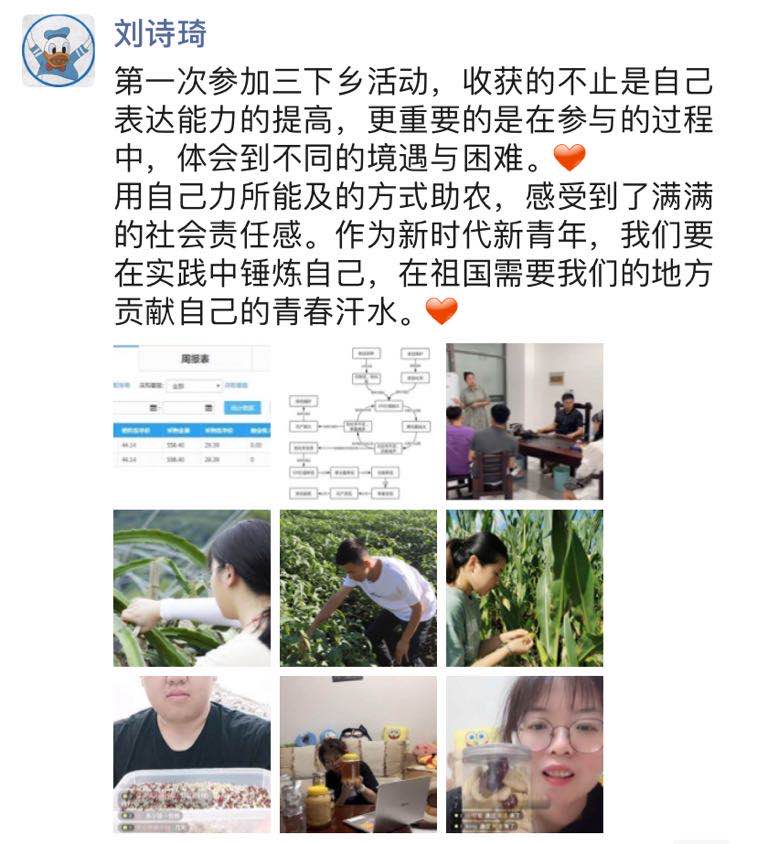757x844 pixels.
Task: Open the weekly report table screenshot
Action: [x=191, y=421]
